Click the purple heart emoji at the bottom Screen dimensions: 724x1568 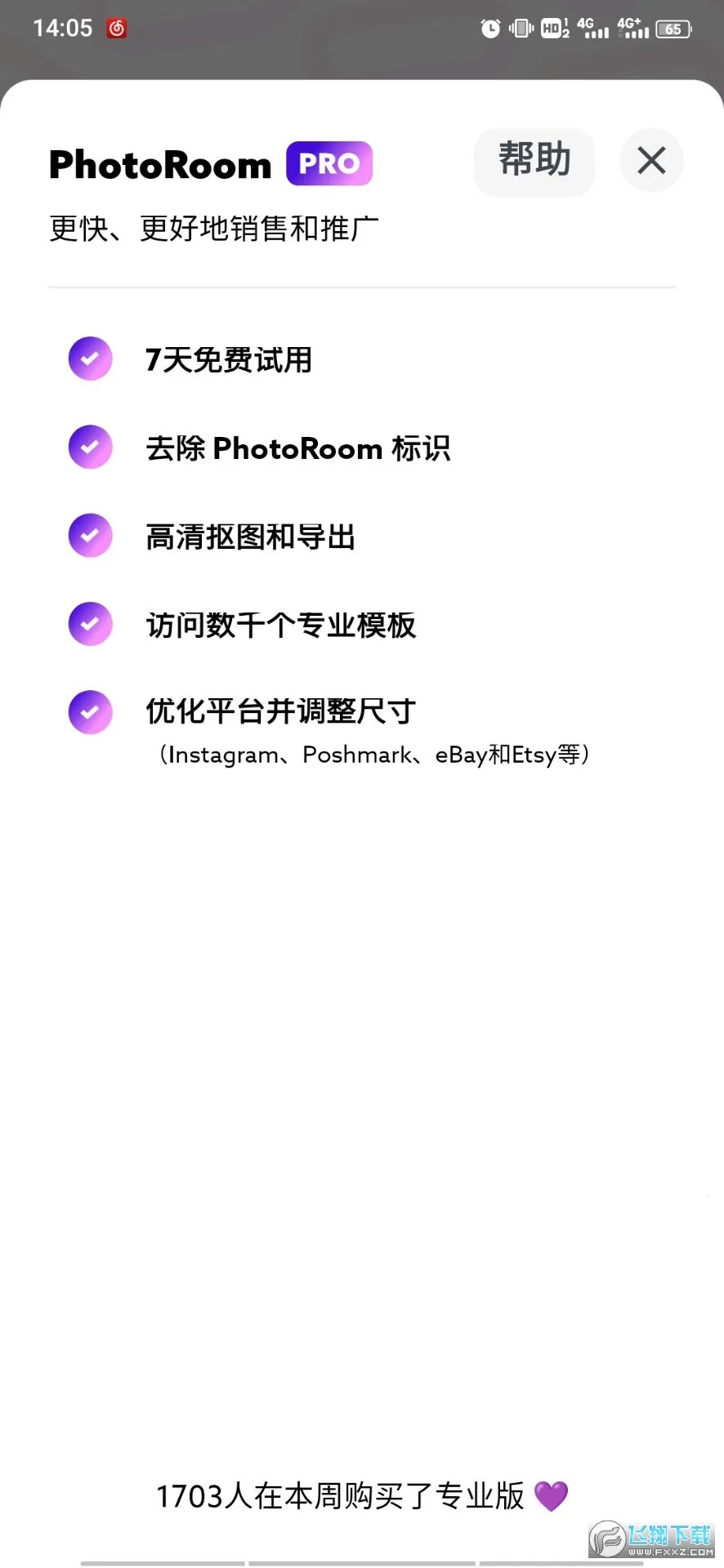(550, 1495)
